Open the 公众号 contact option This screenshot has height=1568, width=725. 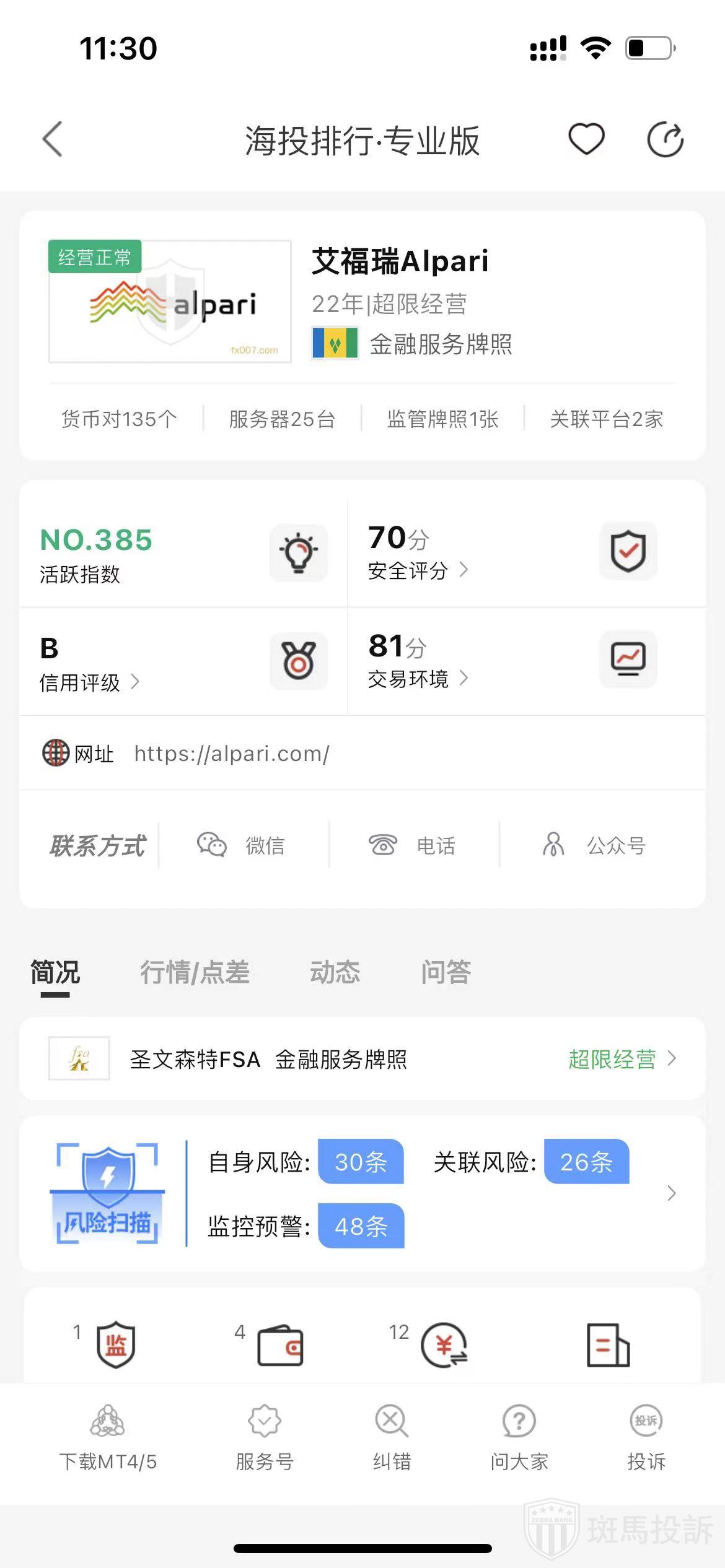click(x=595, y=845)
